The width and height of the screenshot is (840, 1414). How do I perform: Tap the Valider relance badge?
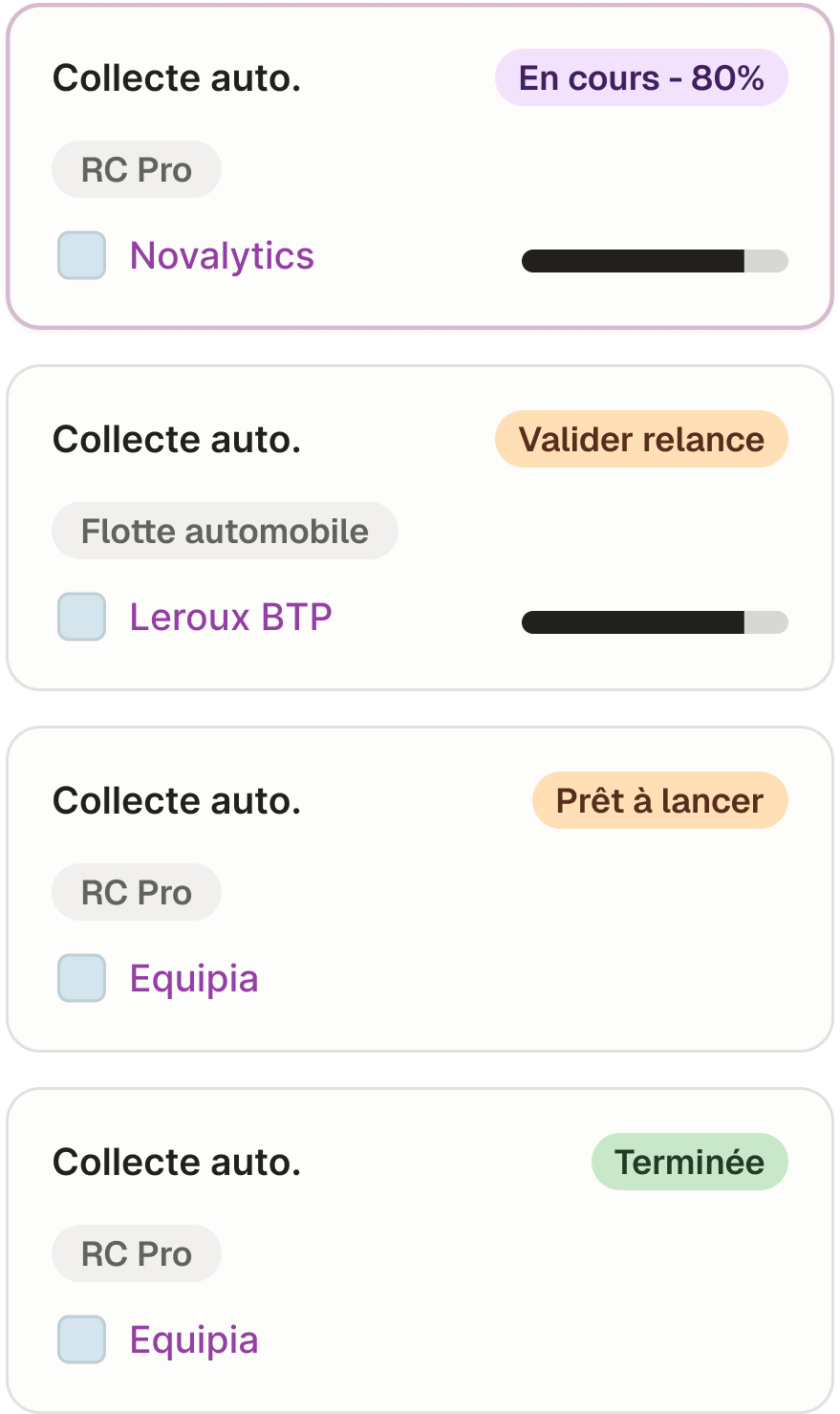pyautogui.click(x=641, y=440)
